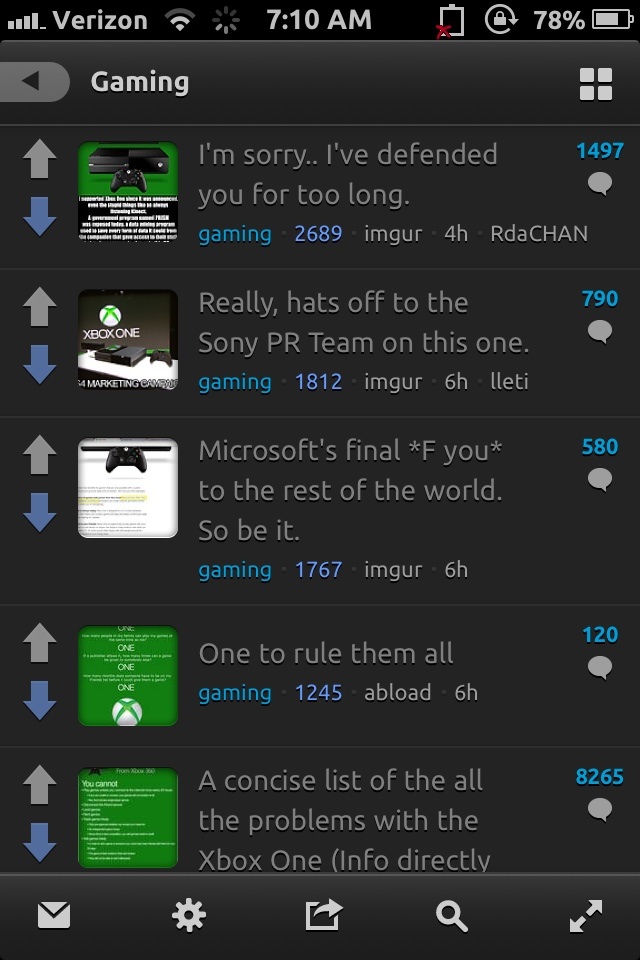Viewport: 640px width, 960px height.
Task: Upvote the "A concise list" Xbox One post
Action: coord(40,786)
